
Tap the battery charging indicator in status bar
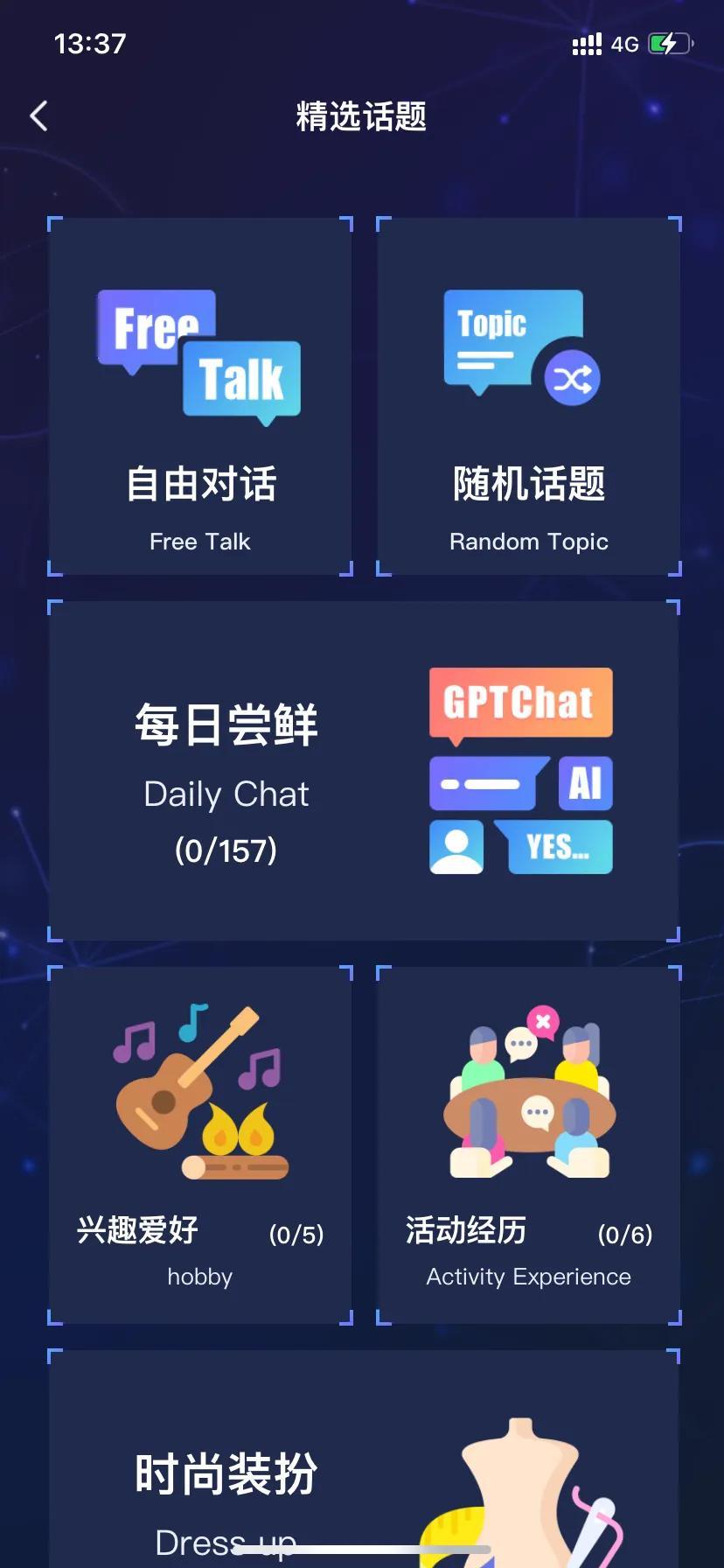pos(668,42)
